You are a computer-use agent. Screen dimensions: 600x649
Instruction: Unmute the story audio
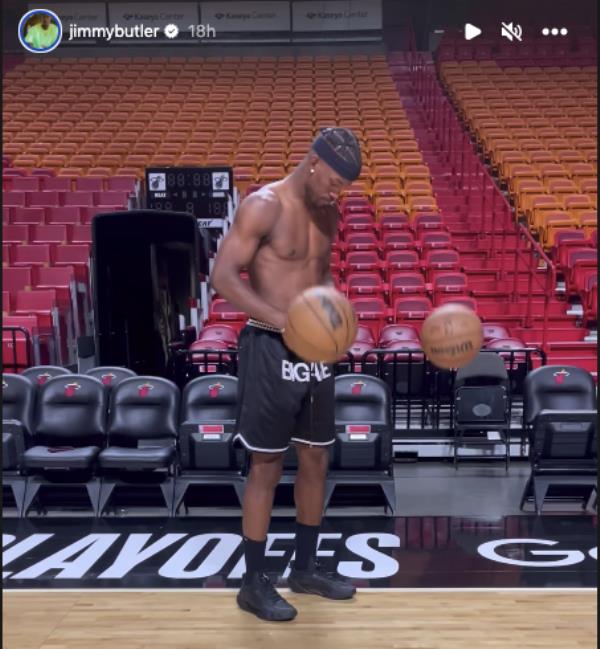(512, 31)
